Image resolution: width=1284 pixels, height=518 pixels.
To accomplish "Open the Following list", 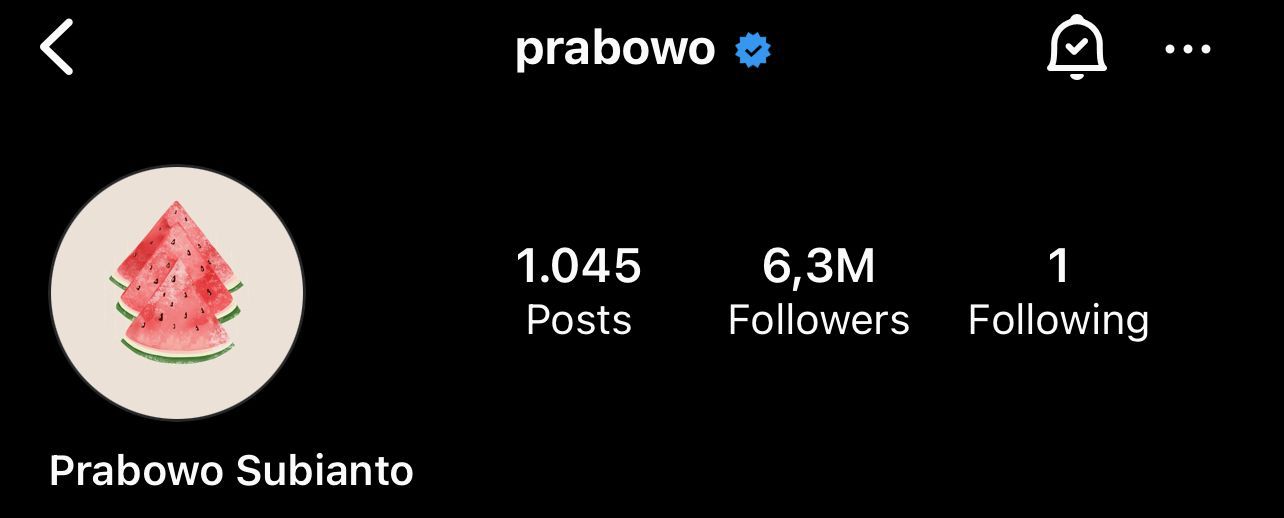I will [1058, 292].
